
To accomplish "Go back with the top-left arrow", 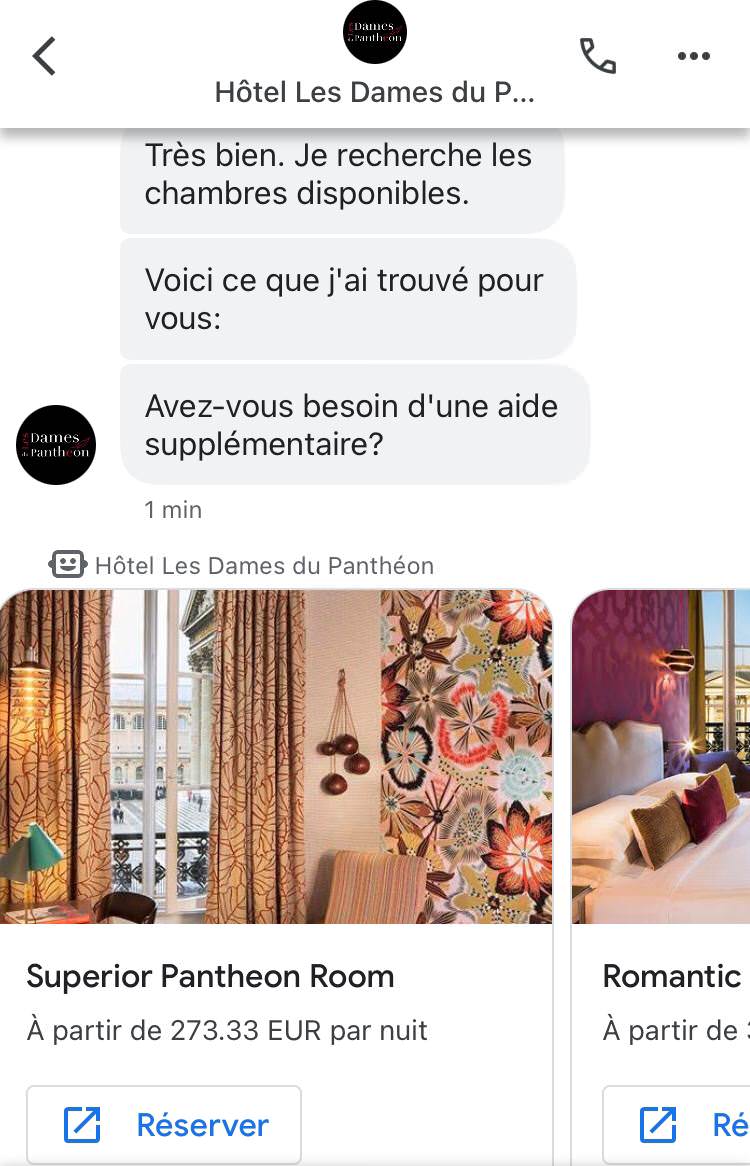I will click(44, 57).
